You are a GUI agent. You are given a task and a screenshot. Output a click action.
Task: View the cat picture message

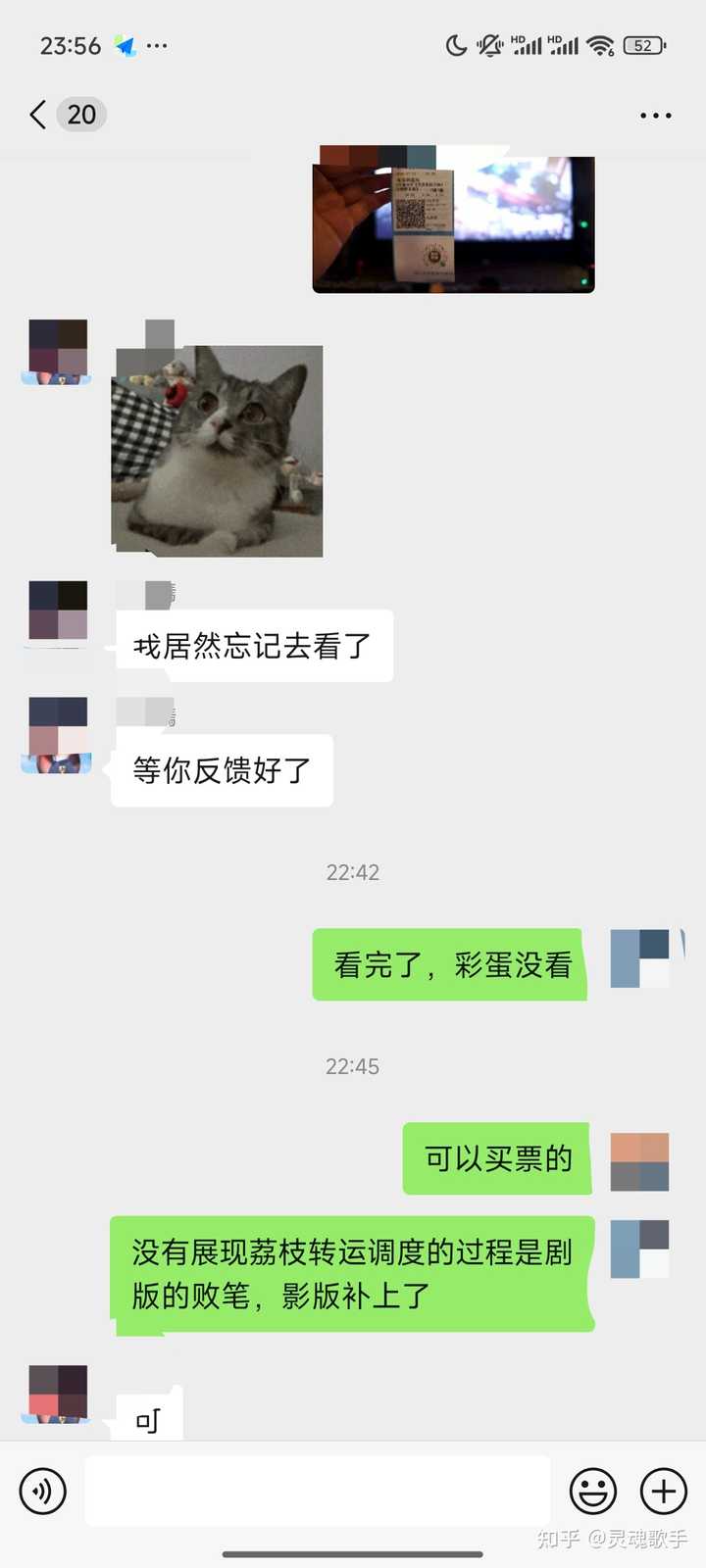click(x=218, y=451)
